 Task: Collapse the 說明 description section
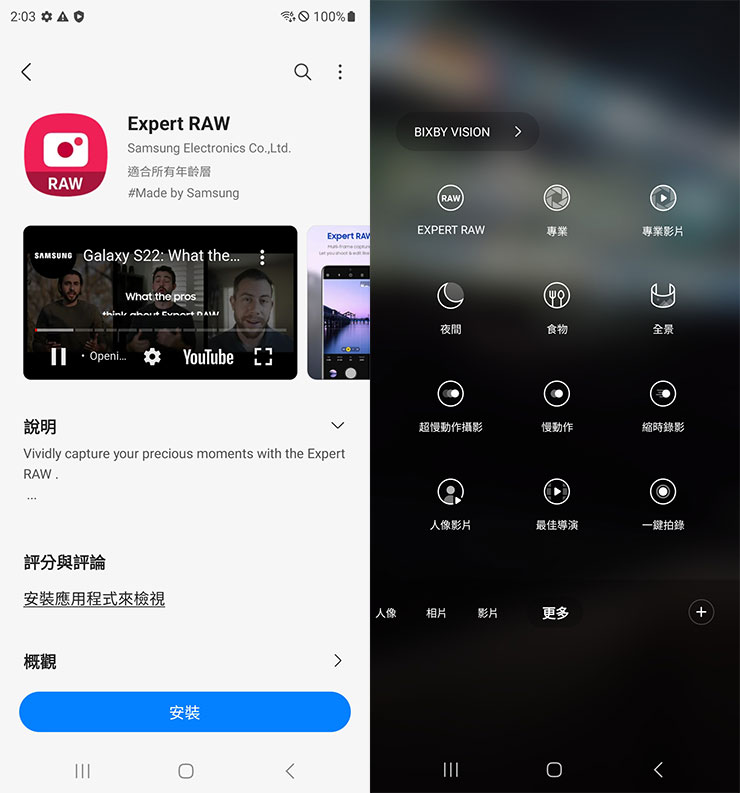(x=338, y=425)
